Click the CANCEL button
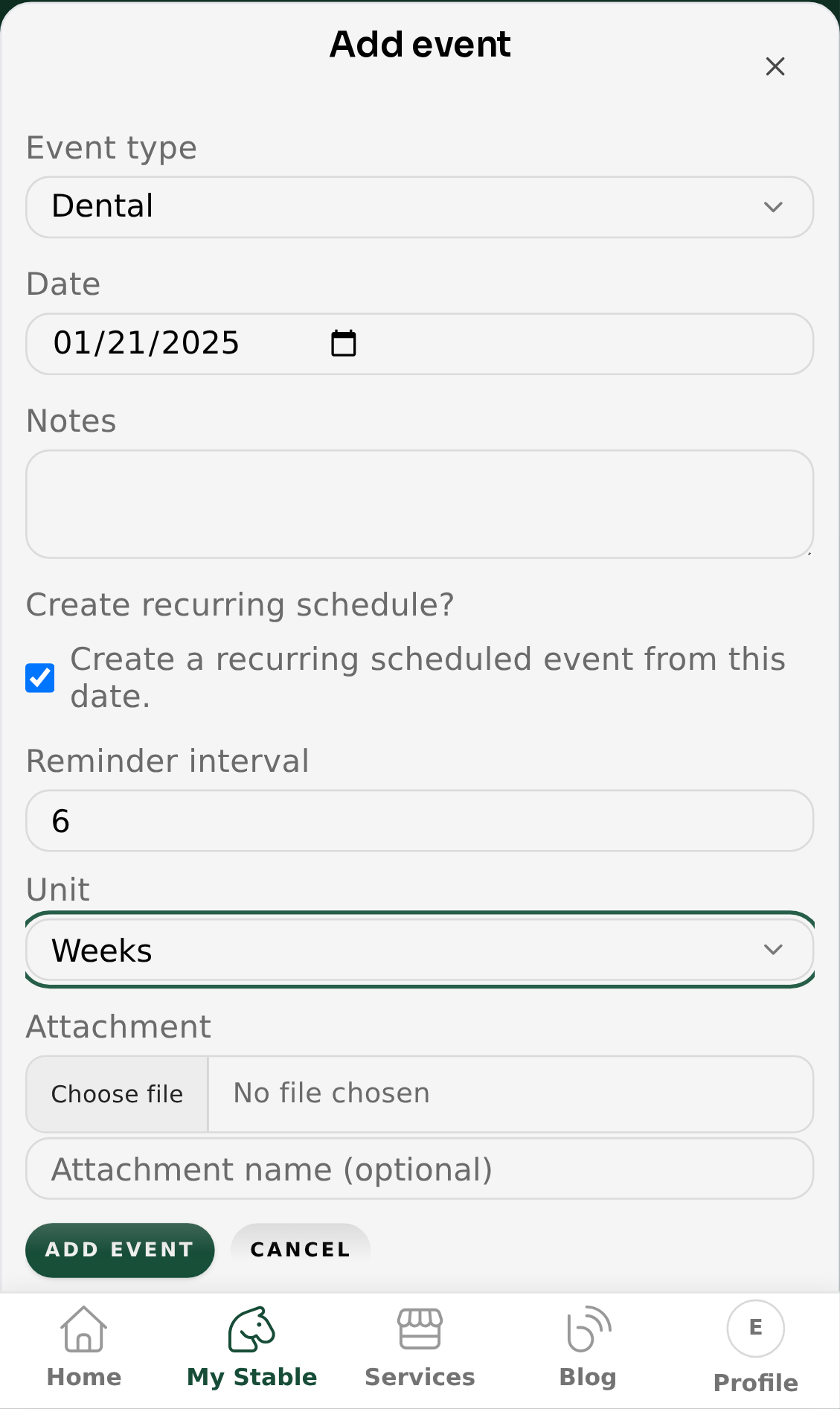Screen dimensions: 840x1409 click(300, 1250)
